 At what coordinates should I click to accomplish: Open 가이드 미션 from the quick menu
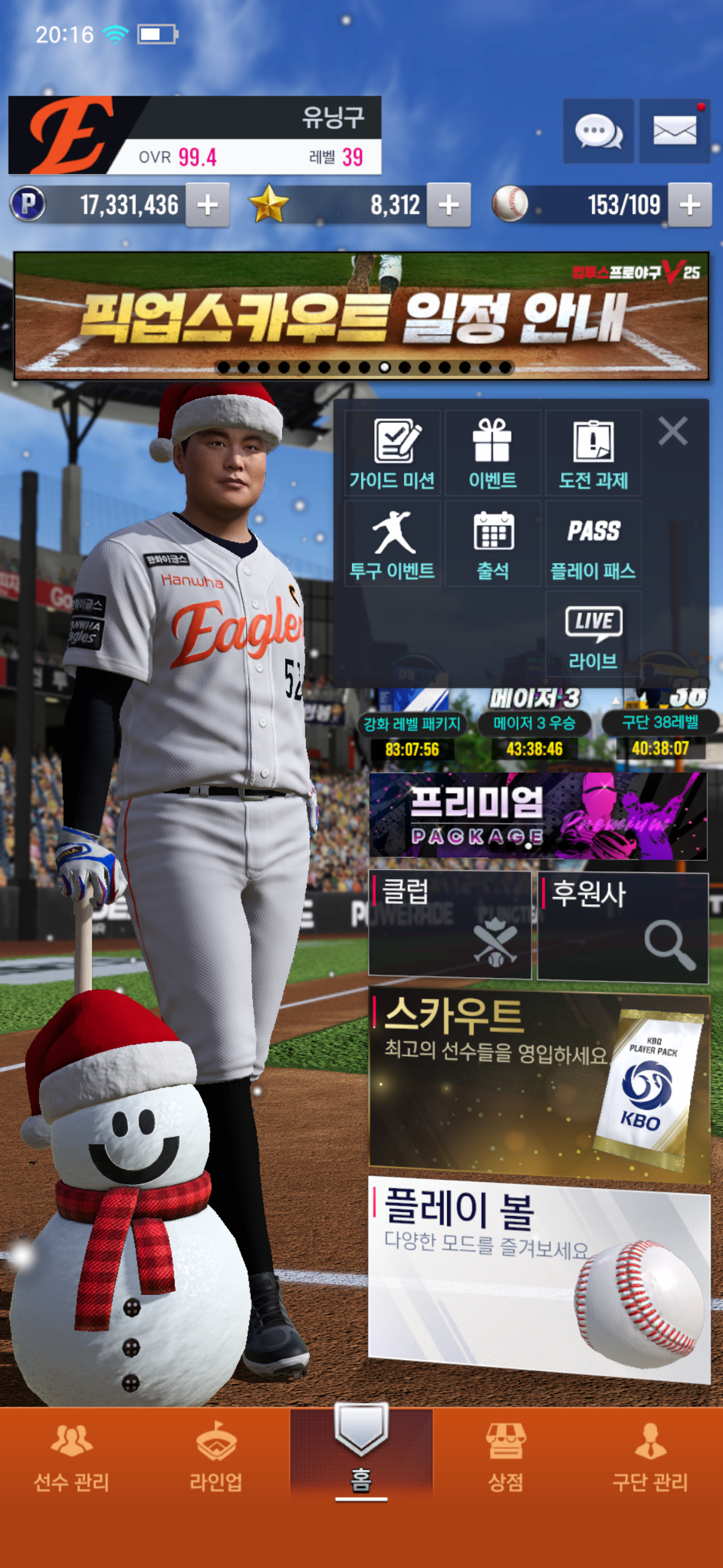coord(392,453)
